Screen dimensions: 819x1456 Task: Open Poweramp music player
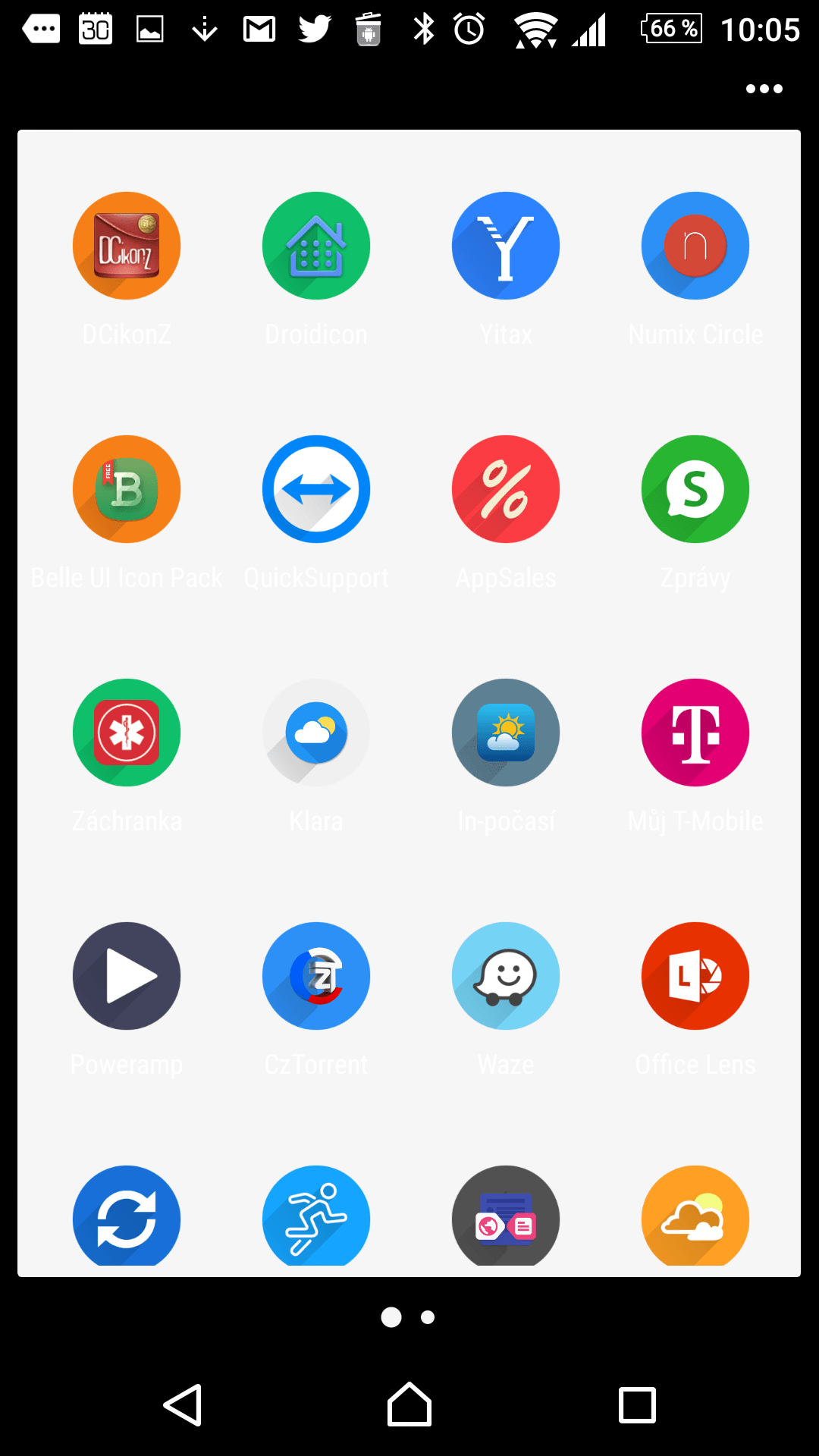(127, 976)
